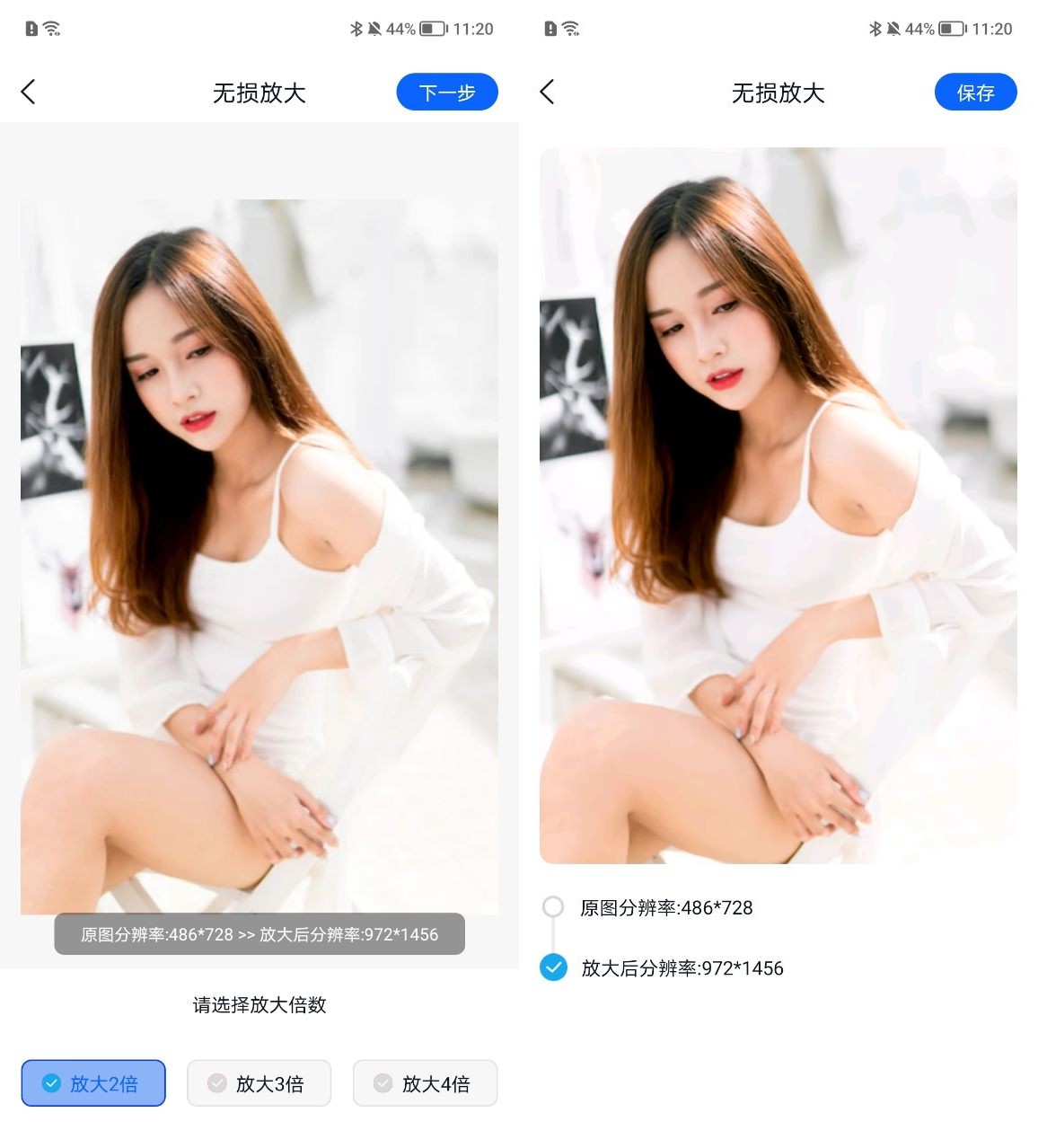Tap the checkmark icon inside the 放大2倍 chip
This screenshot has height=1148, width=1038.
point(51,1083)
